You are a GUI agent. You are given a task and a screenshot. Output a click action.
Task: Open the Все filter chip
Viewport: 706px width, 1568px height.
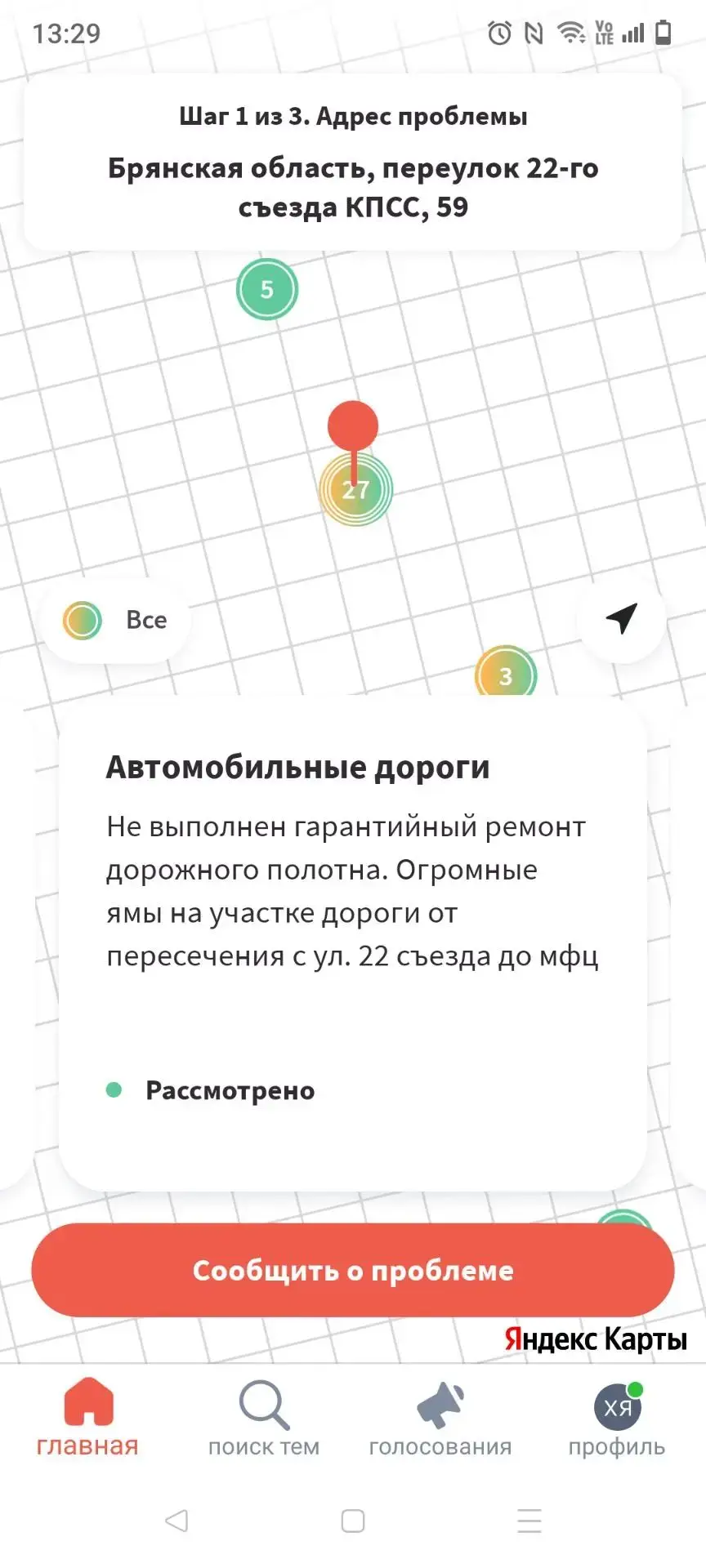115,620
